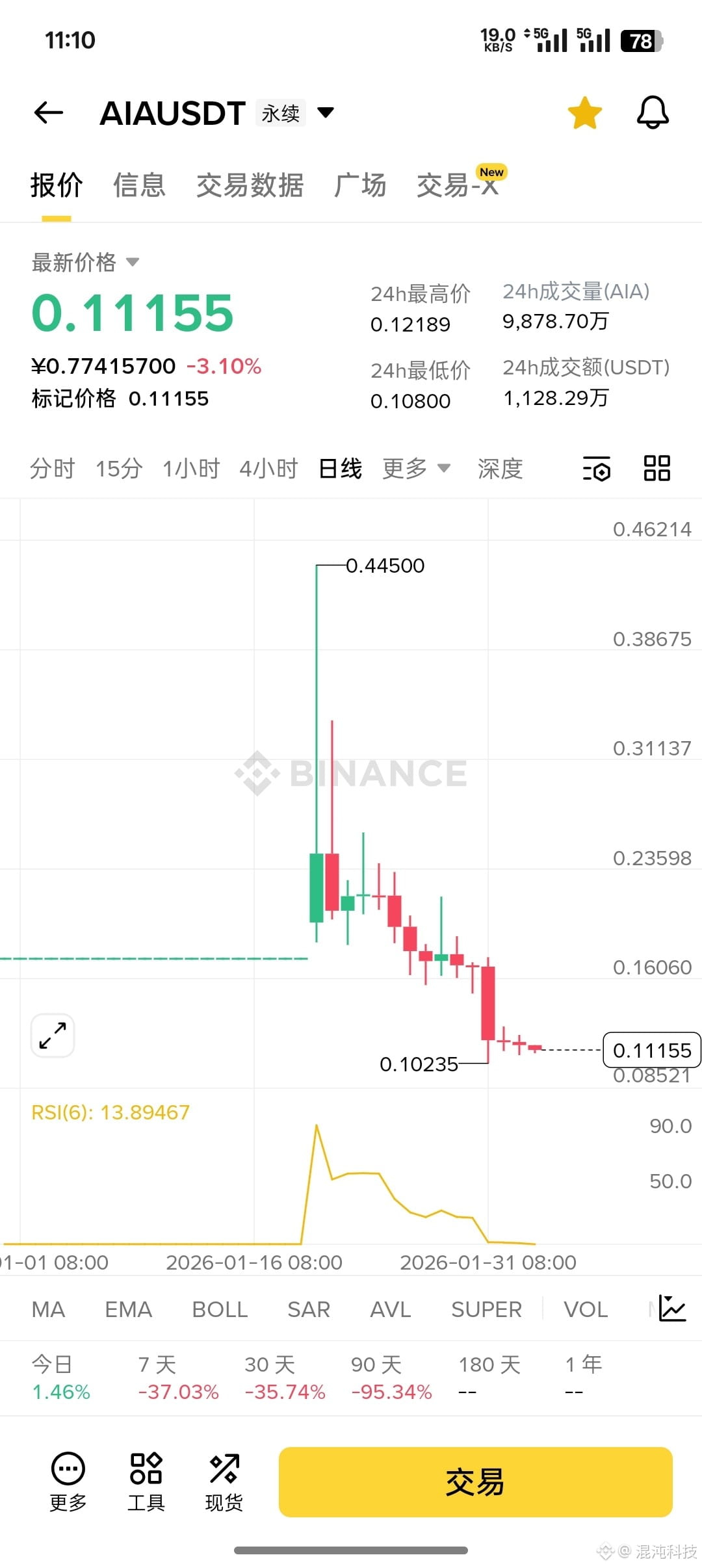Expand the 更多 interval dropdown
The image size is (702, 1568).
point(416,468)
